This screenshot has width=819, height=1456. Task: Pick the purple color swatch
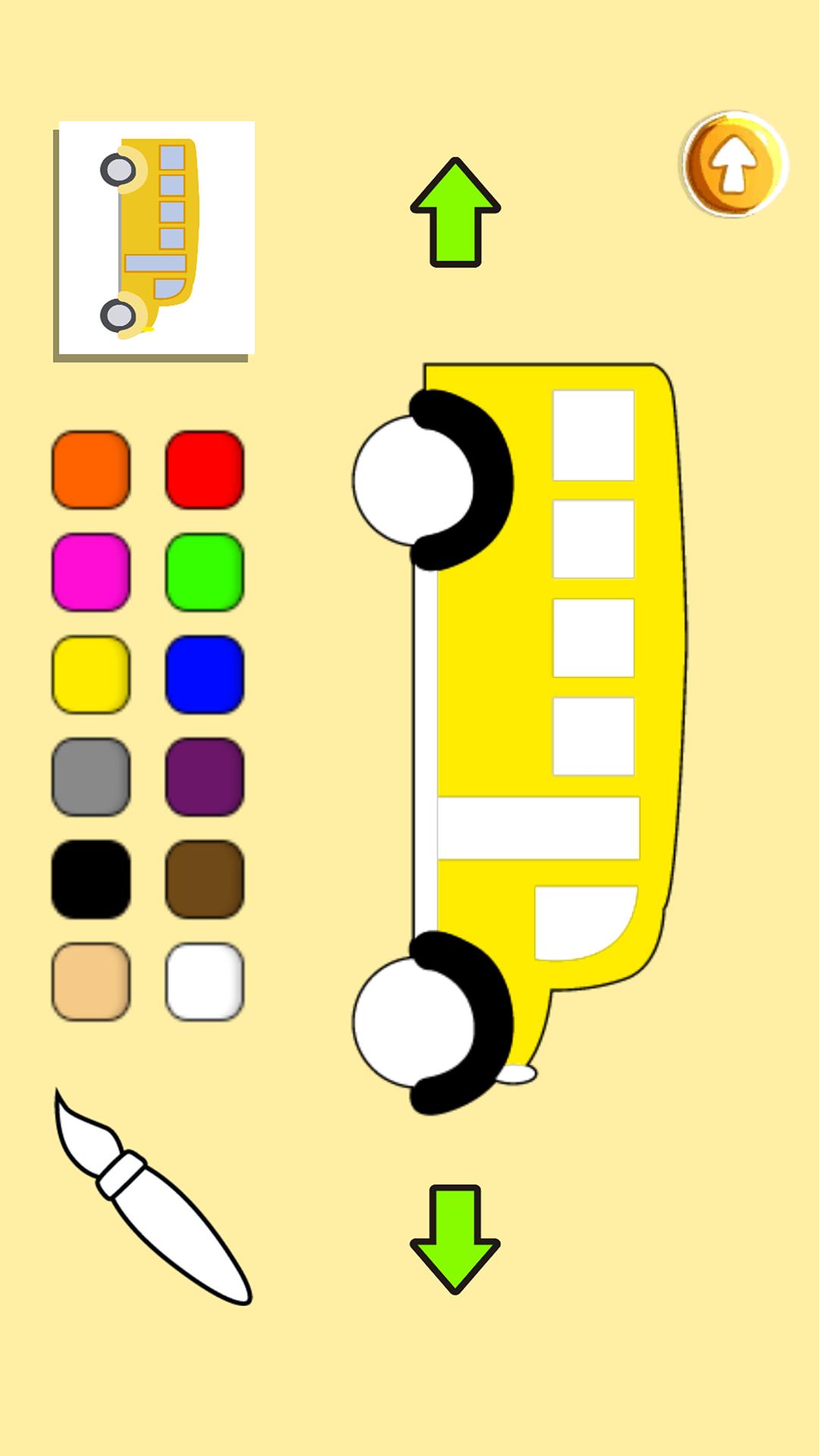click(x=205, y=777)
